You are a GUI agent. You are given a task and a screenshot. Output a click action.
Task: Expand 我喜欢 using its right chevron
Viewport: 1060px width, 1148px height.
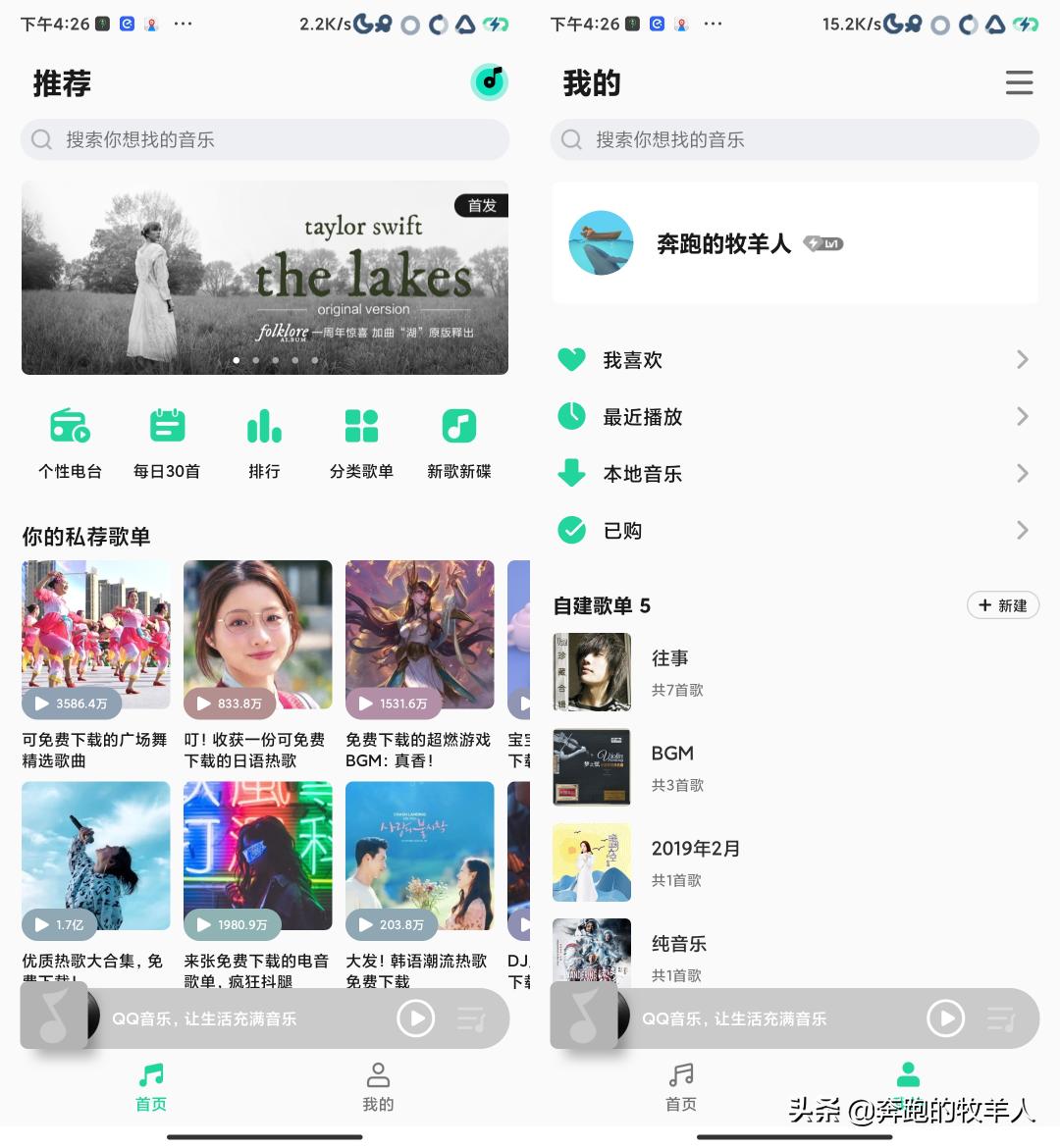click(x=1023, y=359)
